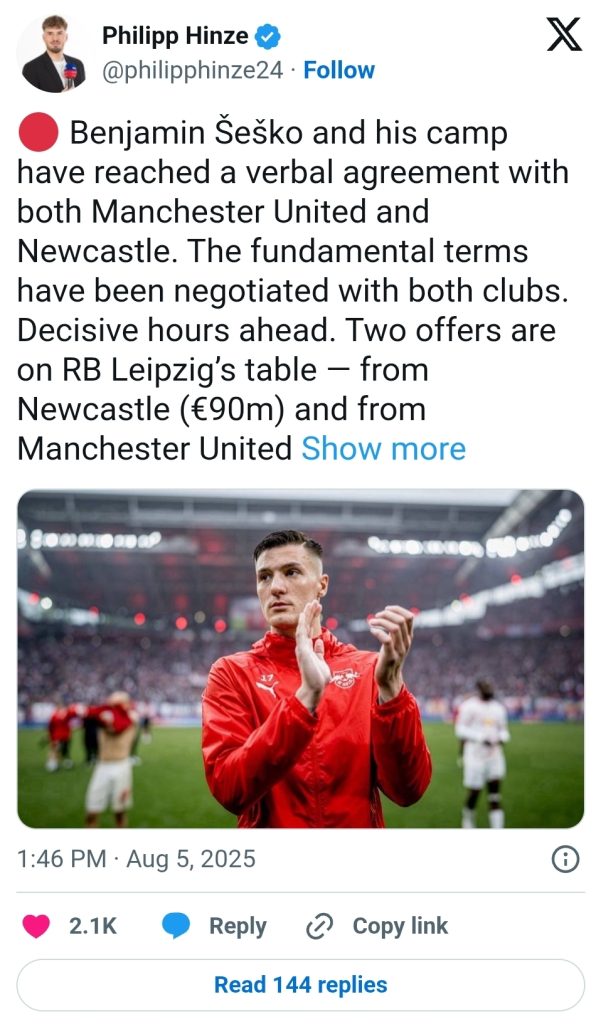601x1024 pixels.
Task: Open Philipp Hinze's profile picture
Action: (x=52, y=54)
